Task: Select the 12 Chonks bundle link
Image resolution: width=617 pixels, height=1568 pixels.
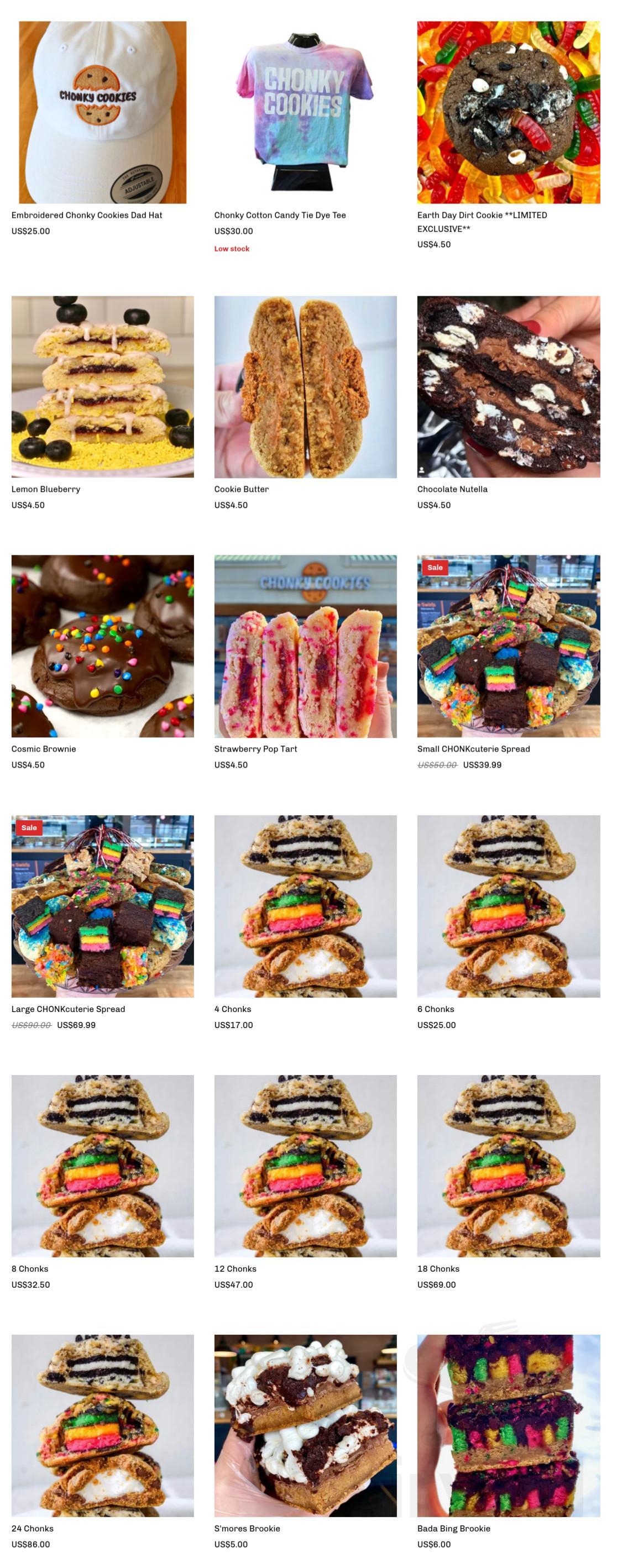Action: (x=235, y=1270)
